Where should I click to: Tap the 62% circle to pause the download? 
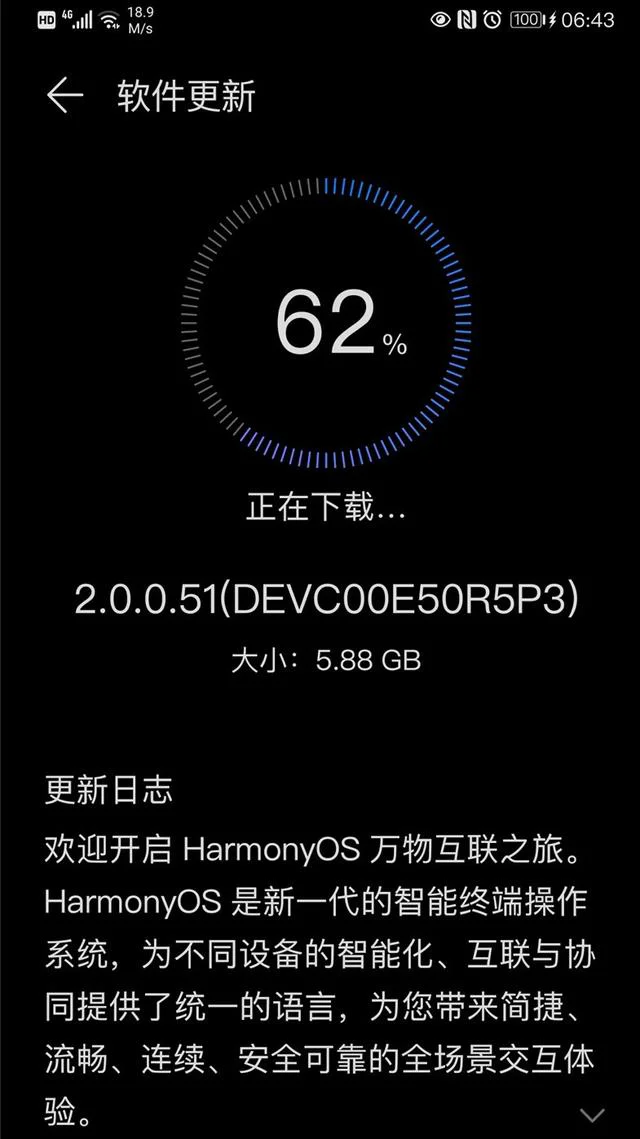click(325, 324)
